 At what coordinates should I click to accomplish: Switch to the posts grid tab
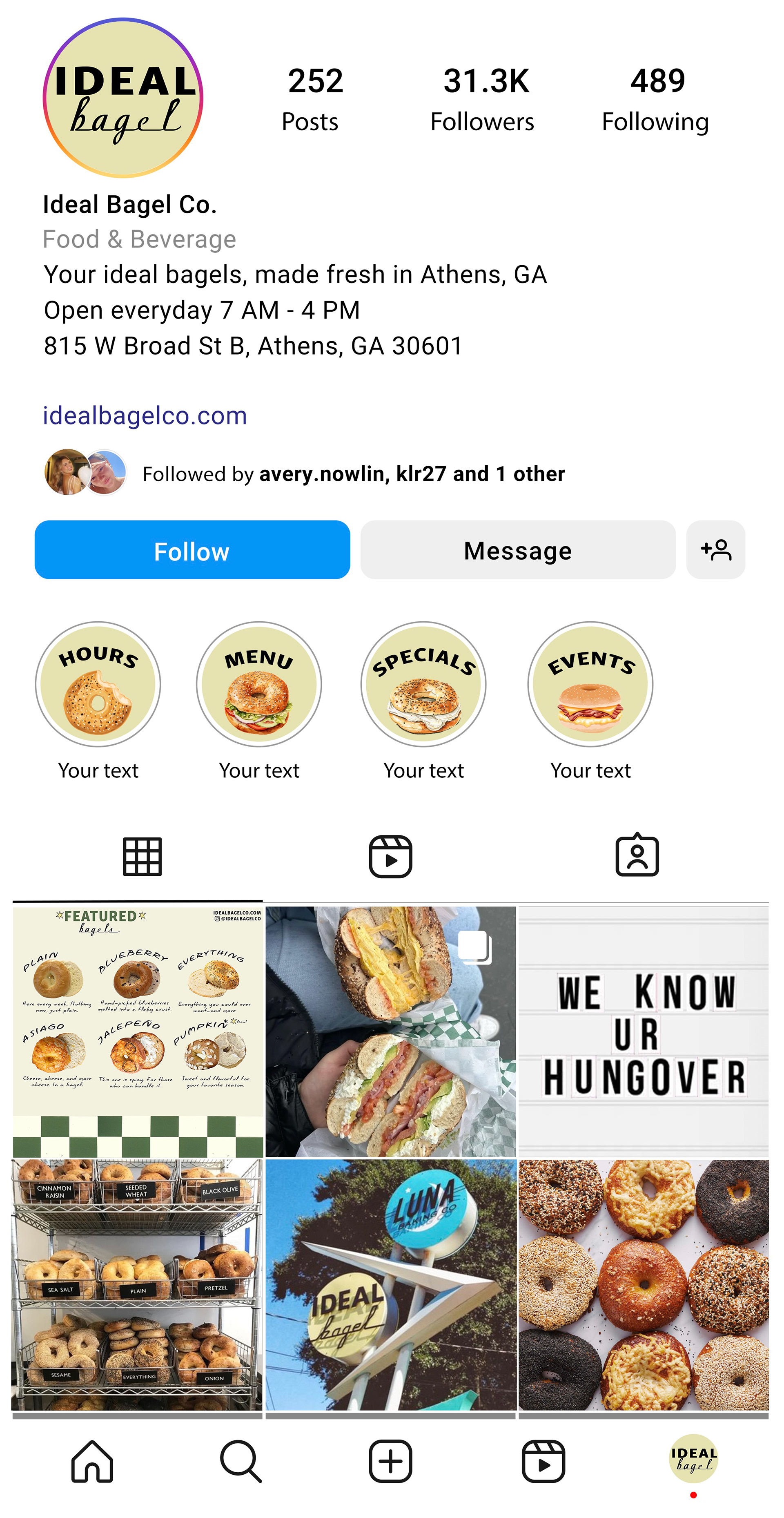(x=142, y=856)
